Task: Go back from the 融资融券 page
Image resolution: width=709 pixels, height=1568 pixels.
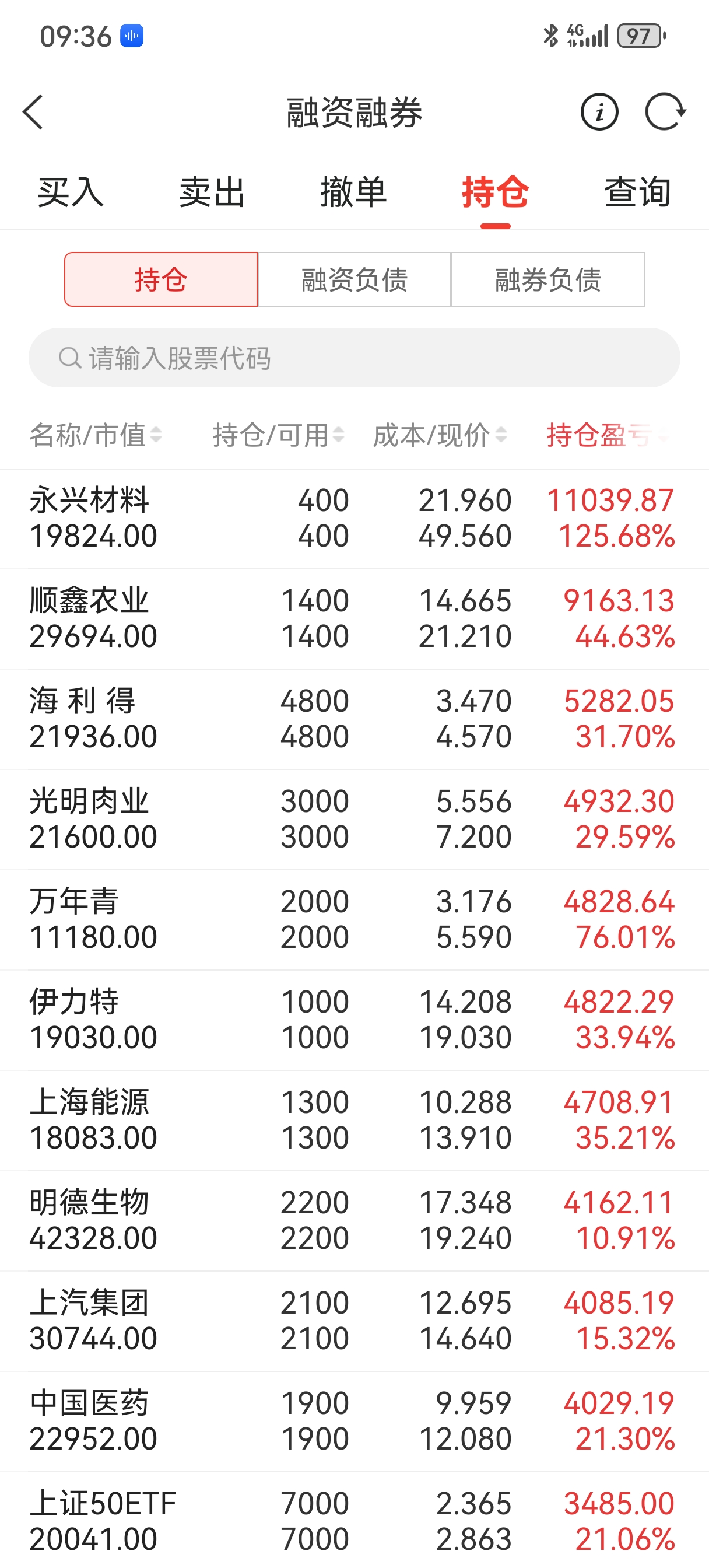Action: click(33, 112)
